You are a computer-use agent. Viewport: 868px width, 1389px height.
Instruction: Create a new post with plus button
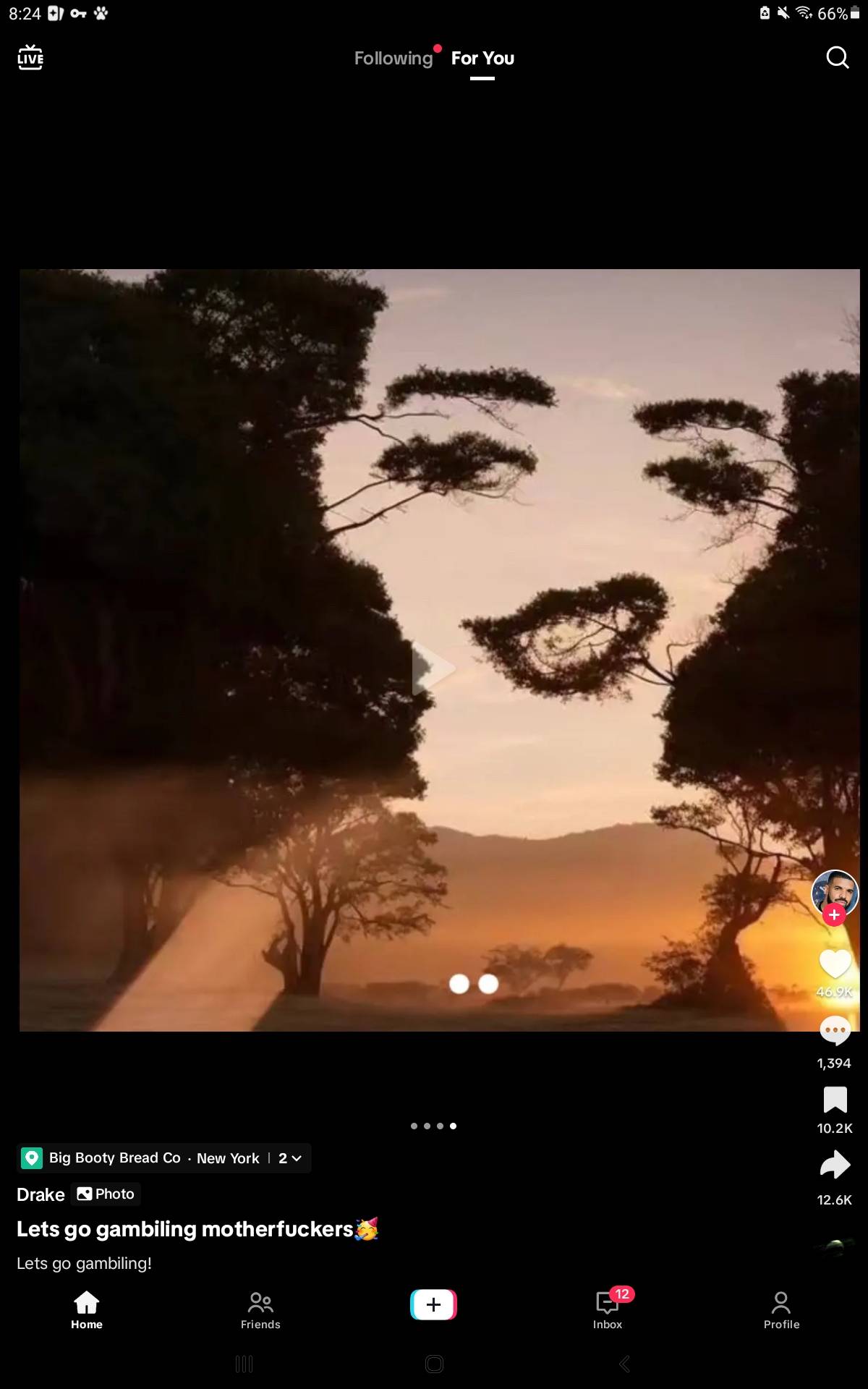click(x=433, y=1304)
